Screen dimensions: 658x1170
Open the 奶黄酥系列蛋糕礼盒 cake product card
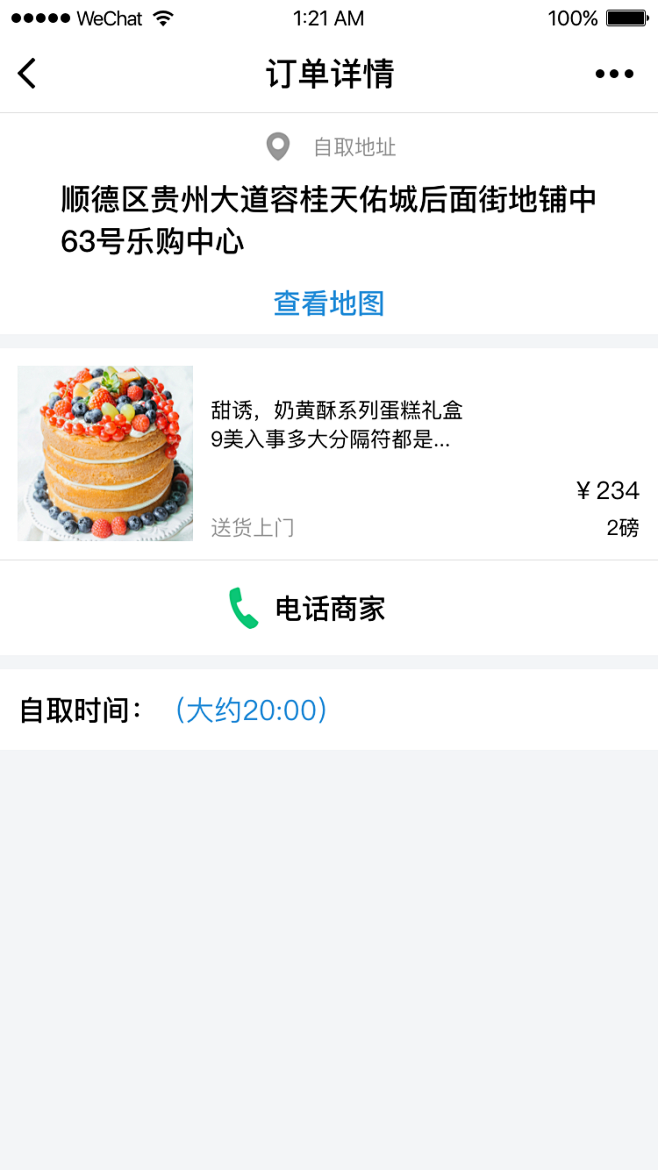coord(329,454)
